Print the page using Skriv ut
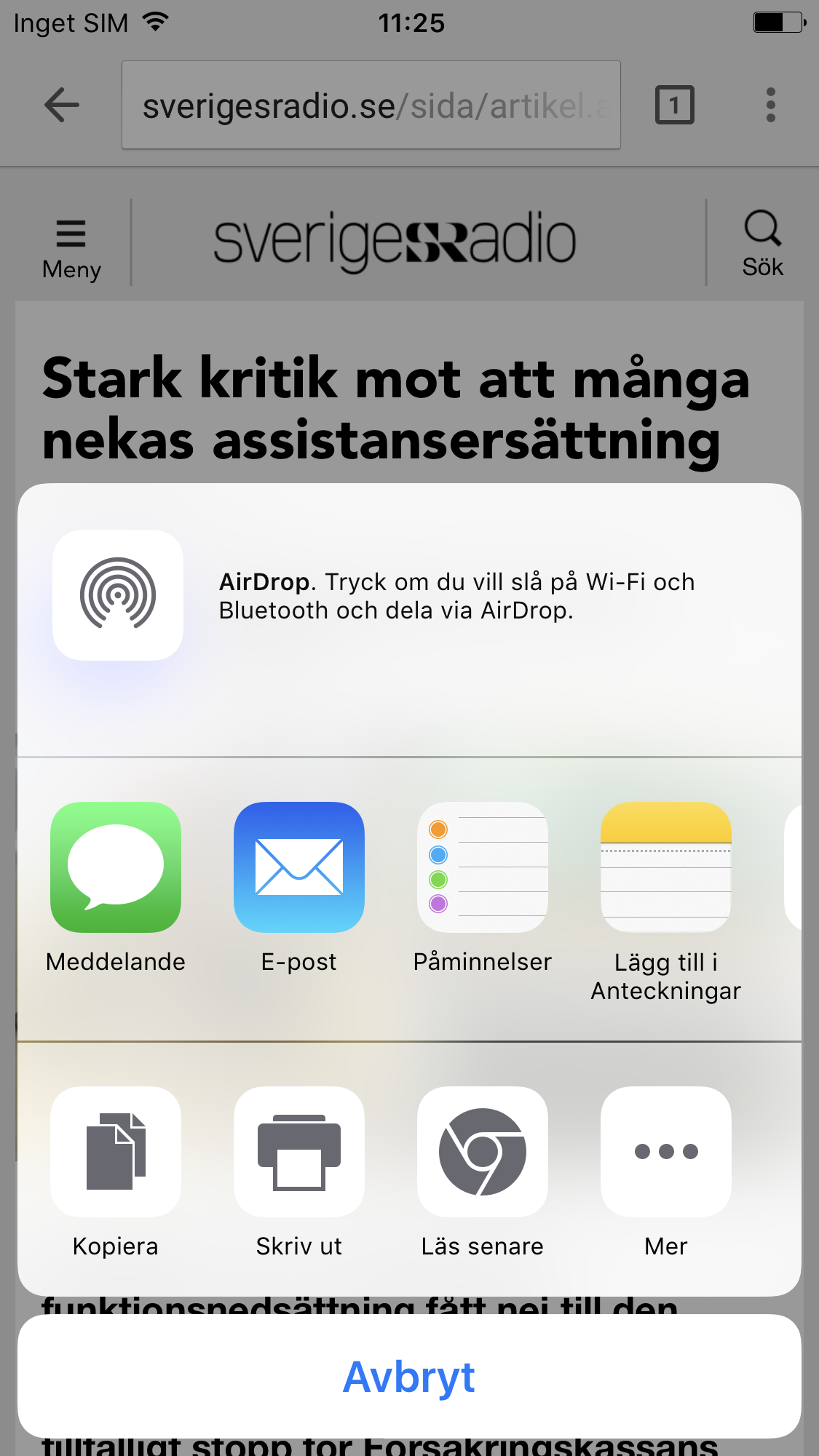 coord(299,1151)
